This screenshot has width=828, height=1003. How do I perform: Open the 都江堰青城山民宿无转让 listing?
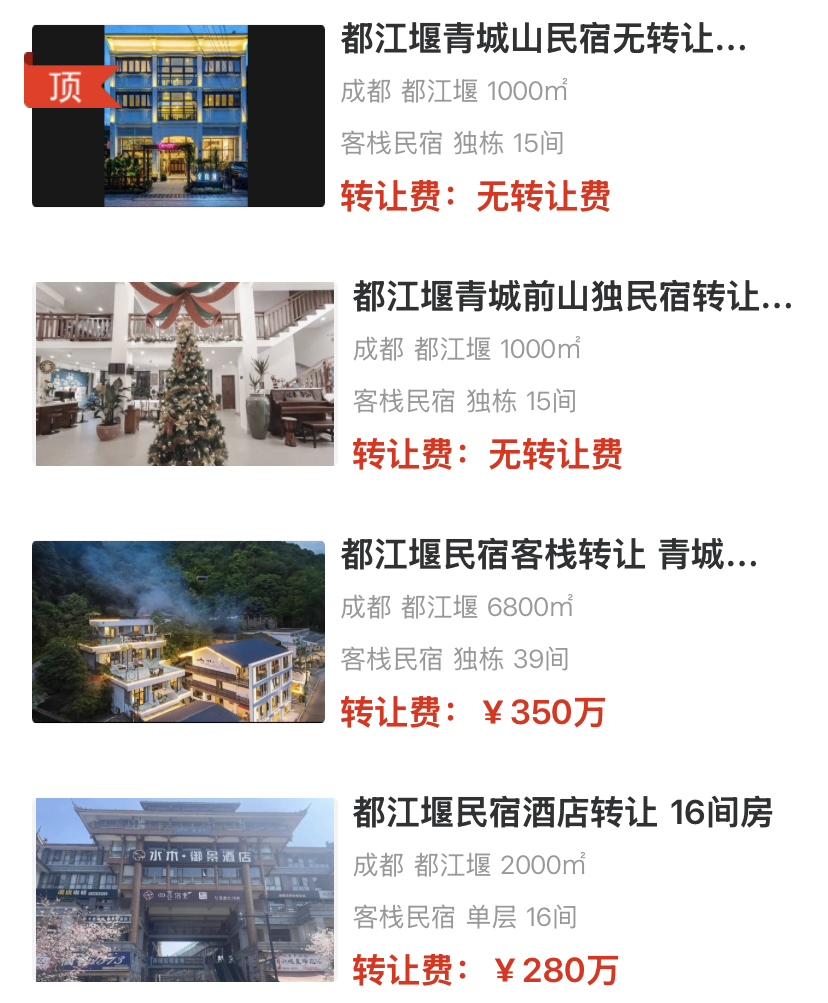coord(543,41)
